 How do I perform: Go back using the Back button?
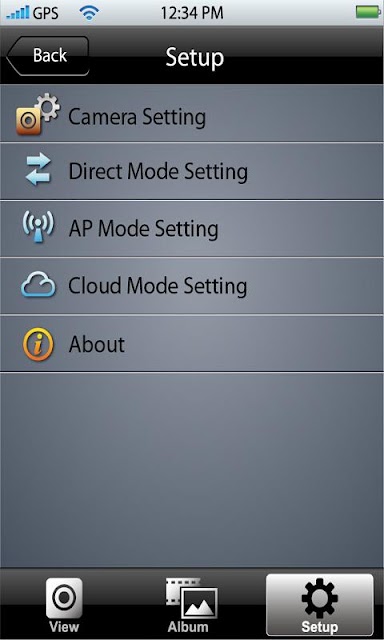[48, 56]
